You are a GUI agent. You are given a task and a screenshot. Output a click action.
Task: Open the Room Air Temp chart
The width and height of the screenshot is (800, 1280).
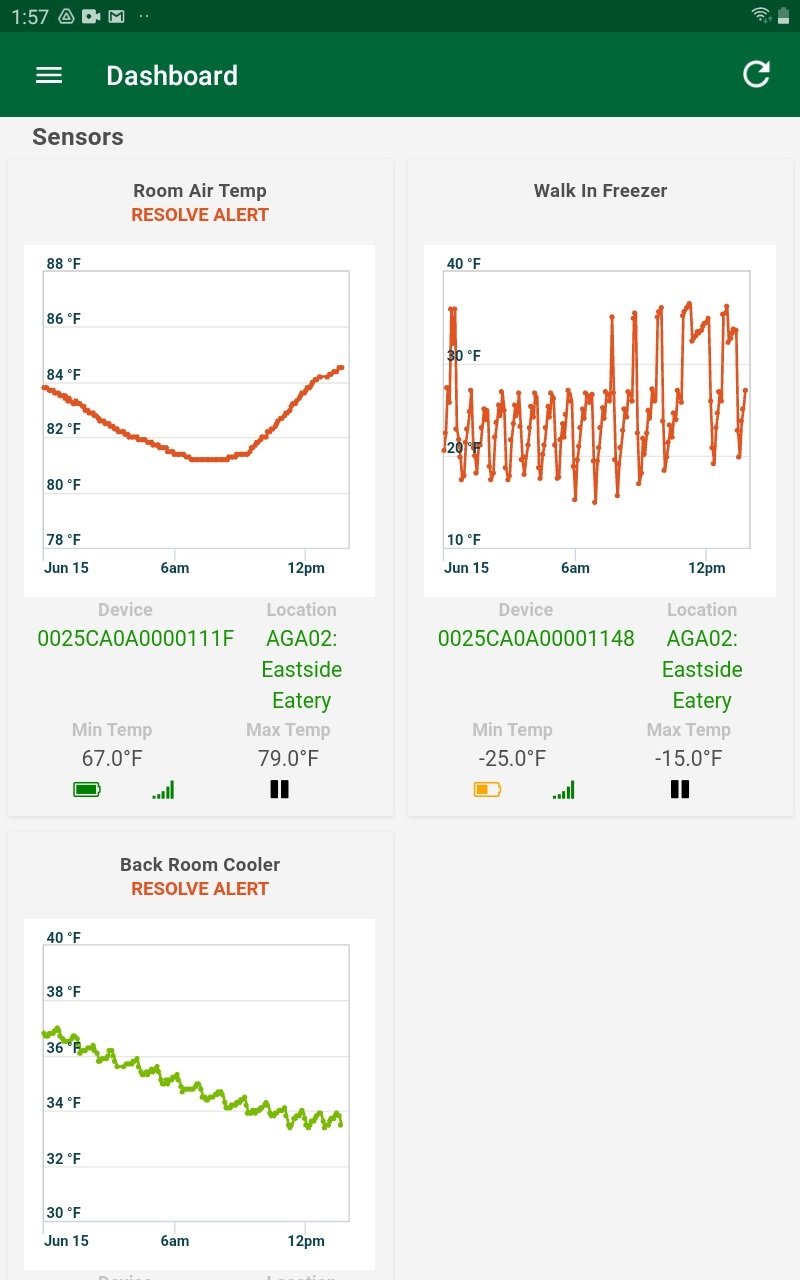tap(199, 420)
